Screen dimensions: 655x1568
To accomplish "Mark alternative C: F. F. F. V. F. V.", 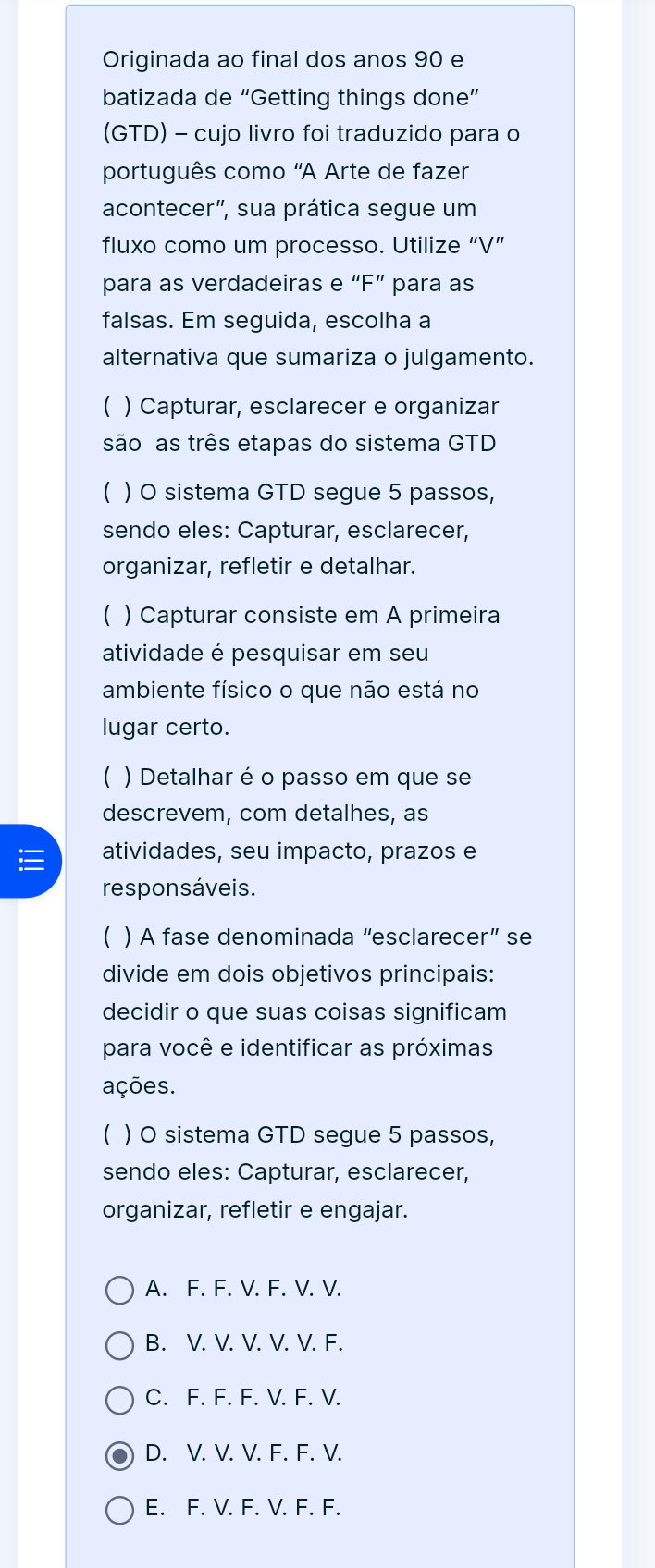I will [x=119, y=1400].
